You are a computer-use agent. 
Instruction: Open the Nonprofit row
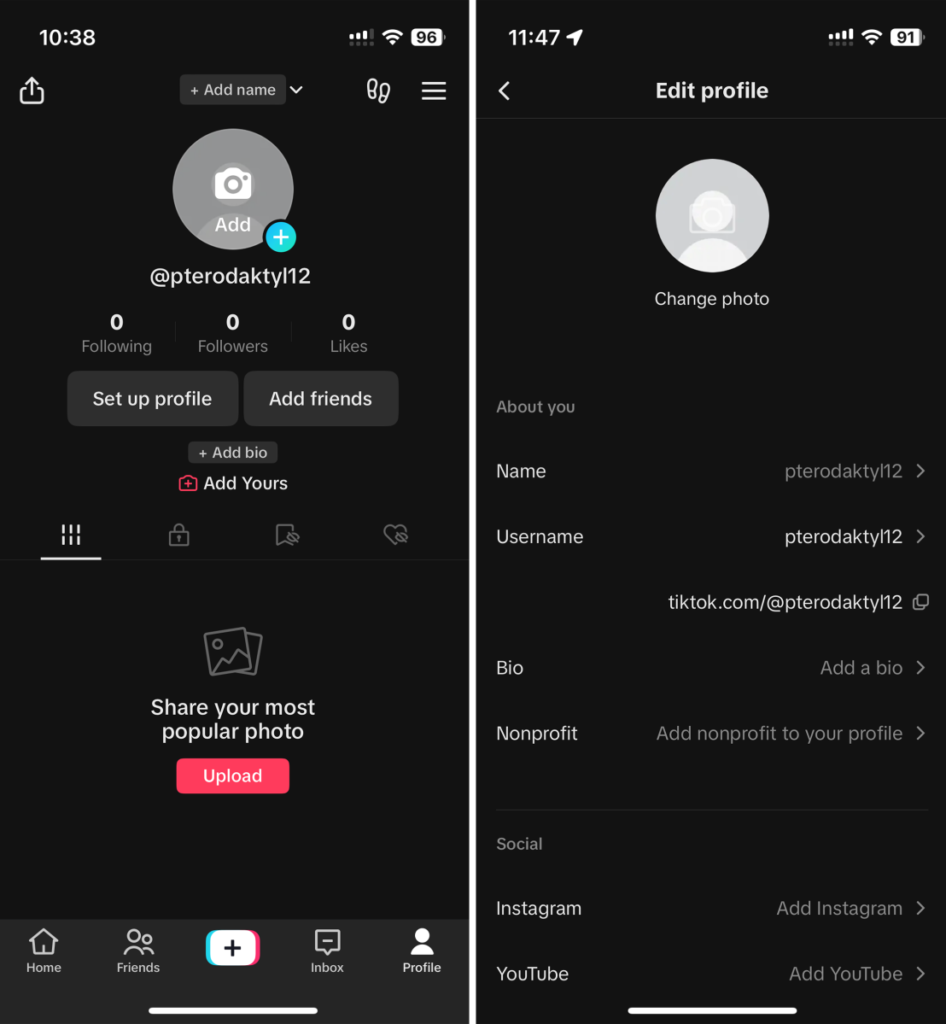[711, 733]
